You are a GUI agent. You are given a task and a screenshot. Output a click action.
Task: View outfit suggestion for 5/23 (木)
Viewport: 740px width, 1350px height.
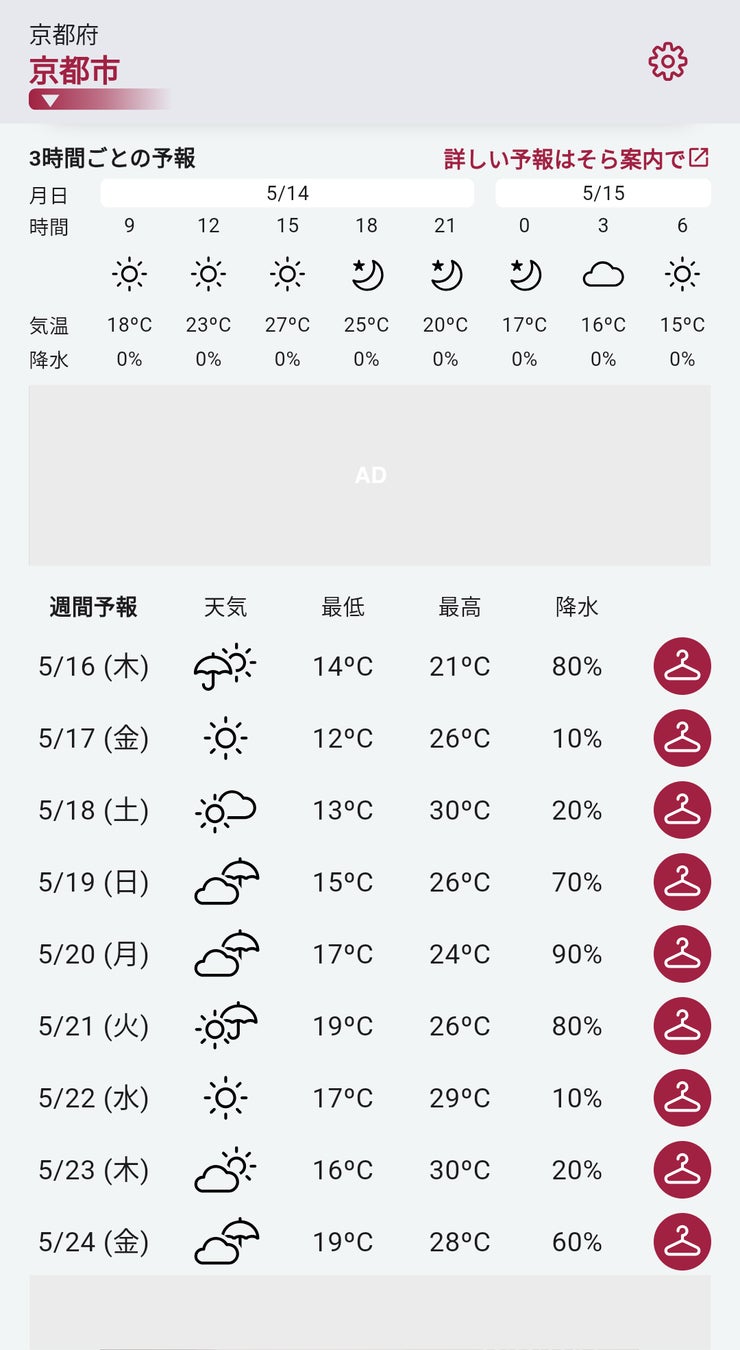[x=682, y=1170]
